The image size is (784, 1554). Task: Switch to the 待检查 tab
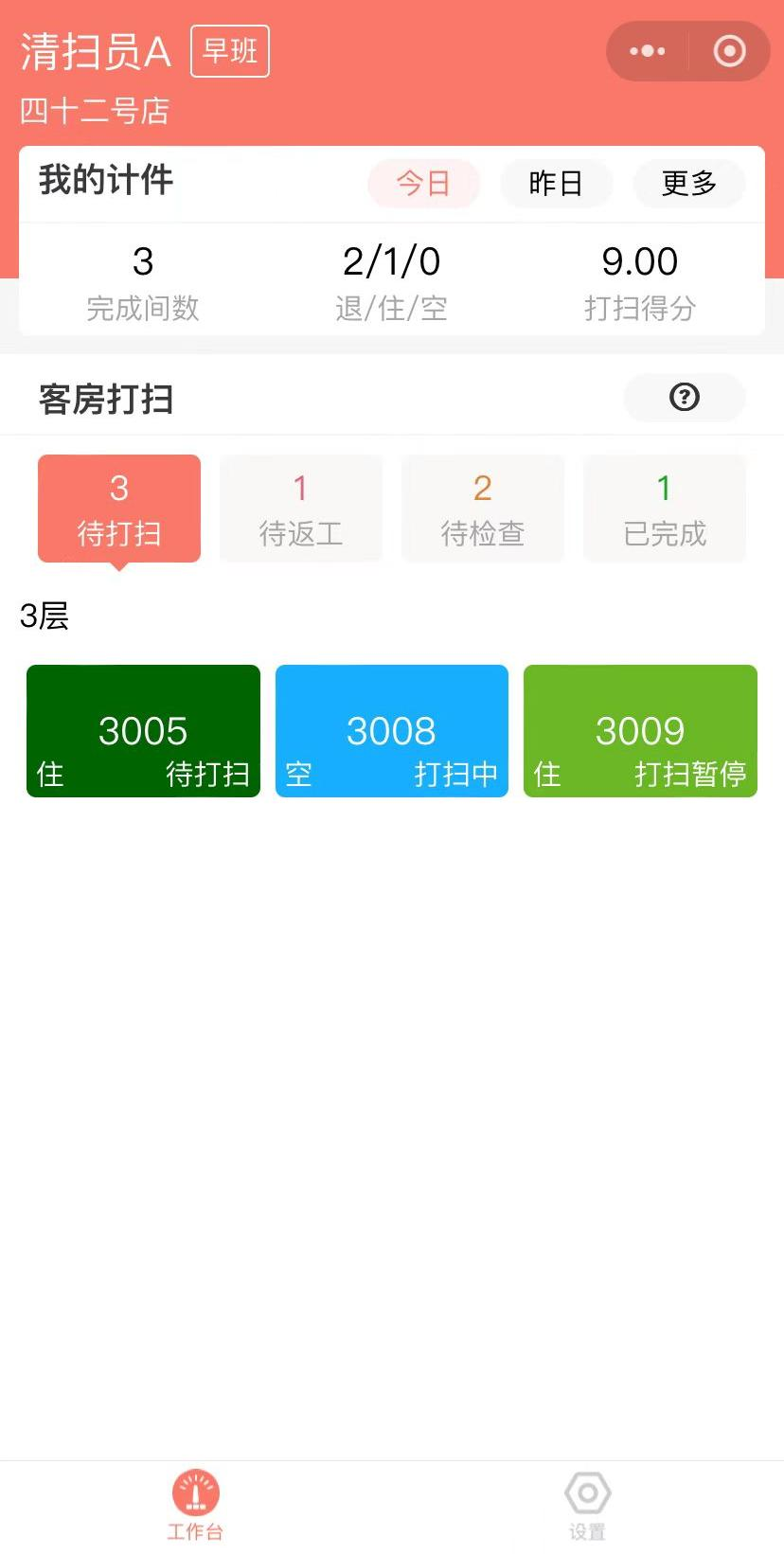(483, 509)
